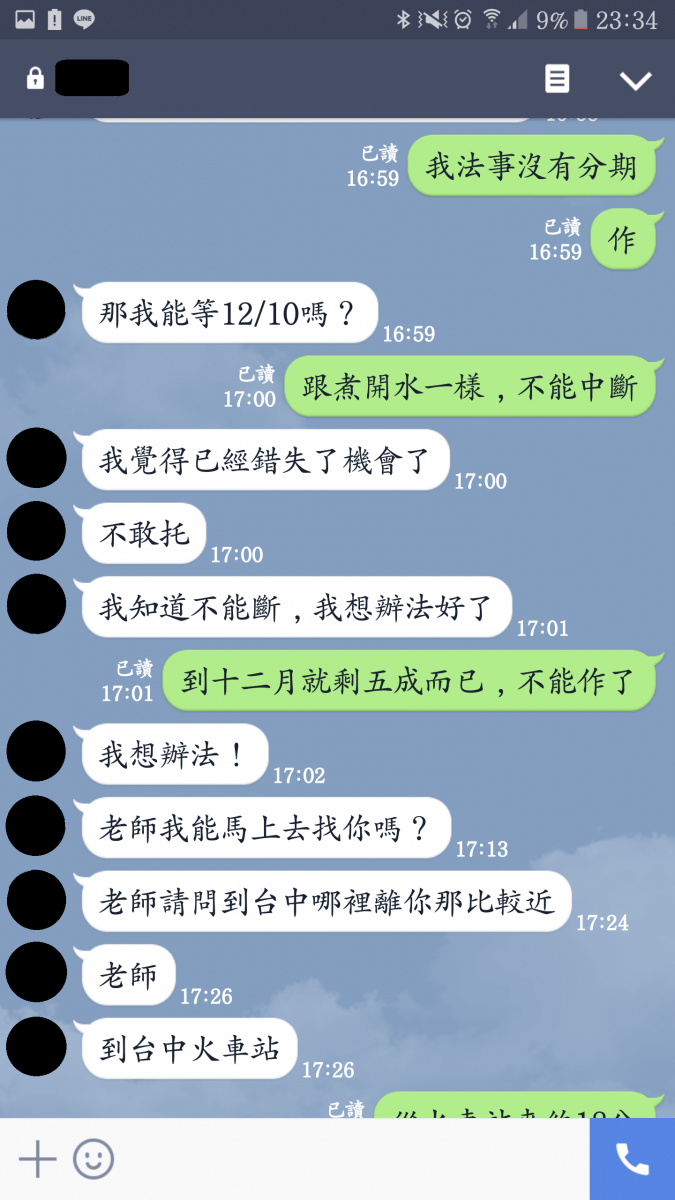The height and width of the screenshot is (1200, 675).
Task: Open the plus attachment menu
Action: [x=37, y=1159]
